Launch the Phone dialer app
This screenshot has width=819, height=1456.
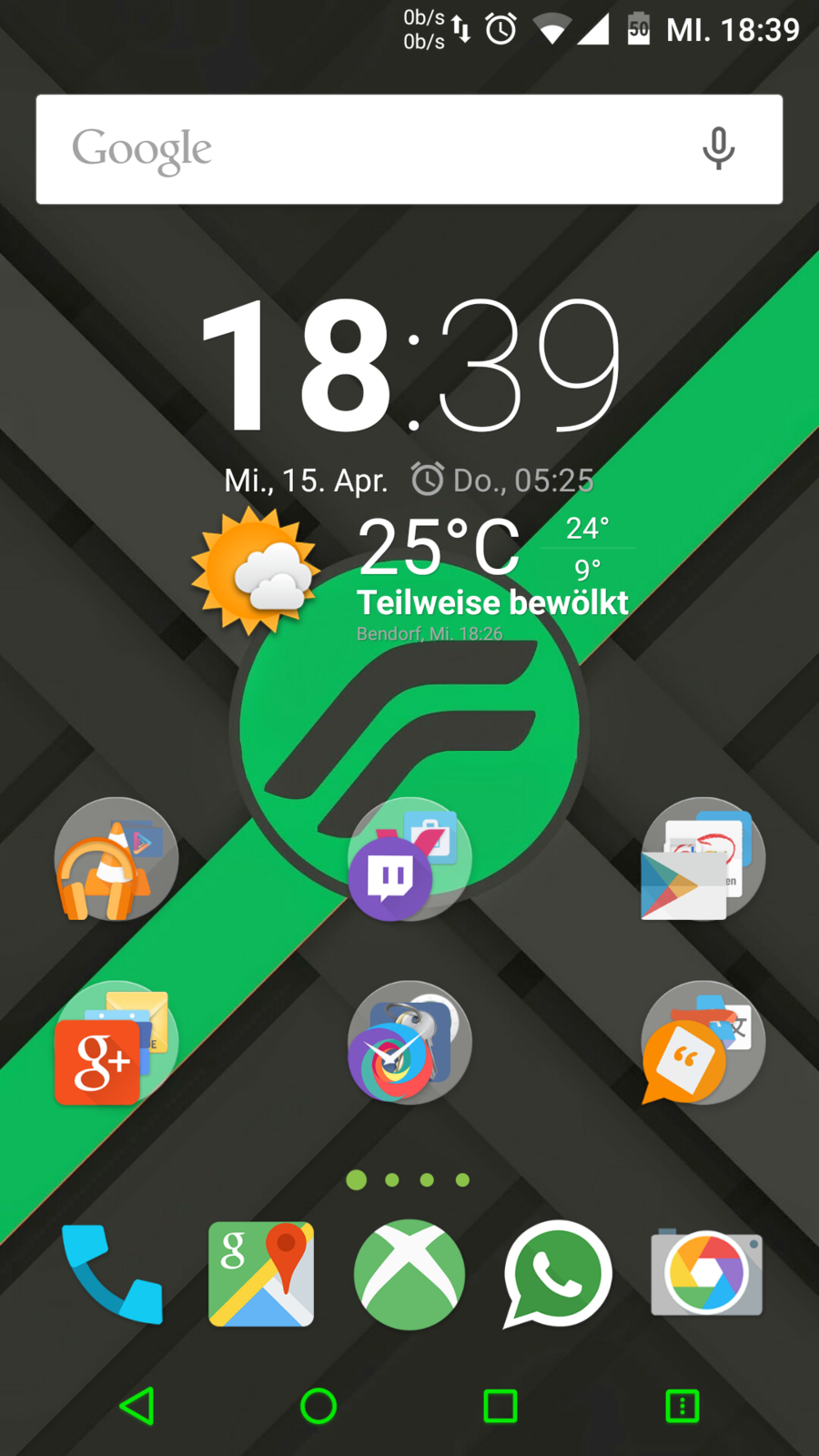tap(113, 1274)
